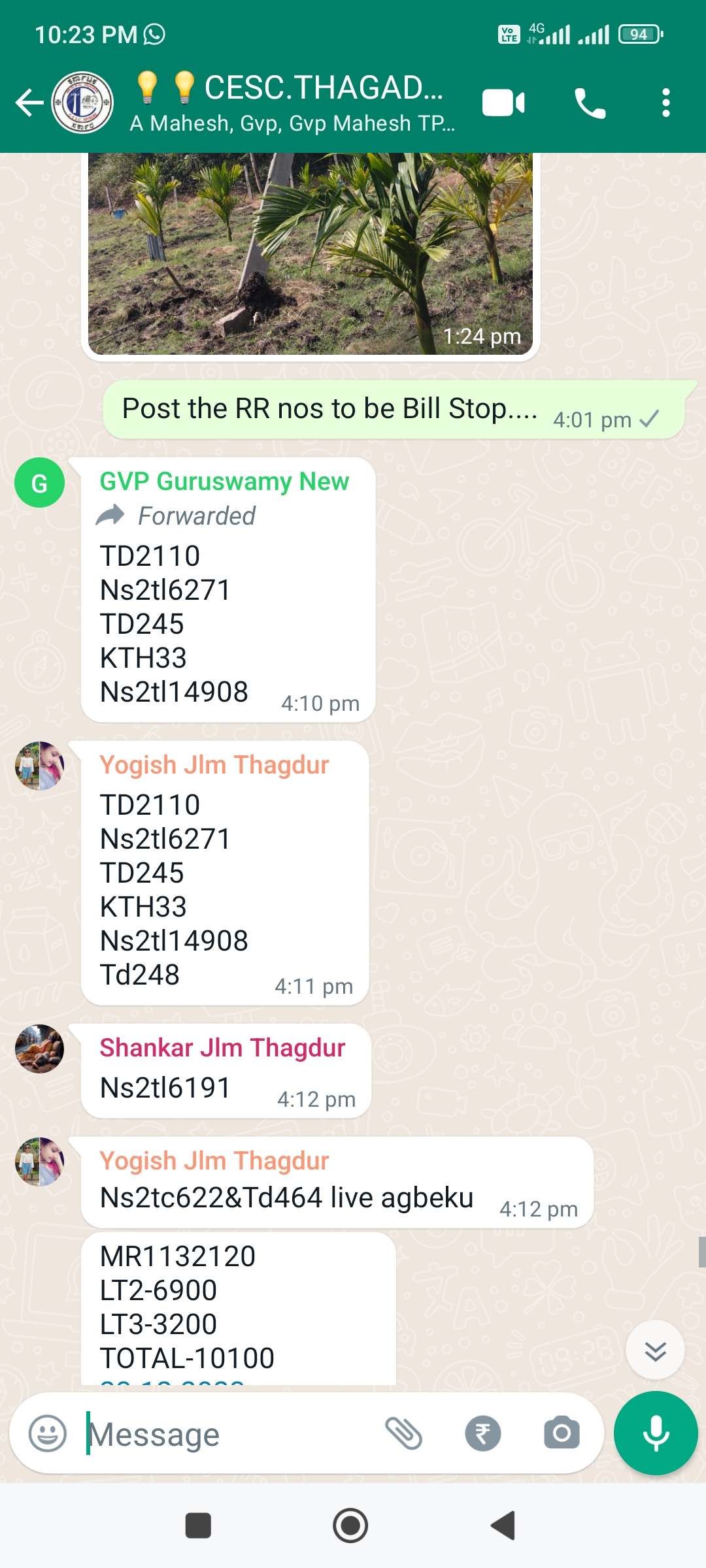Image resolution: width=706 pixels, height=1568 pixels.
Task: Attach a file with the paperclip icon
Action: click(403, 1433)
